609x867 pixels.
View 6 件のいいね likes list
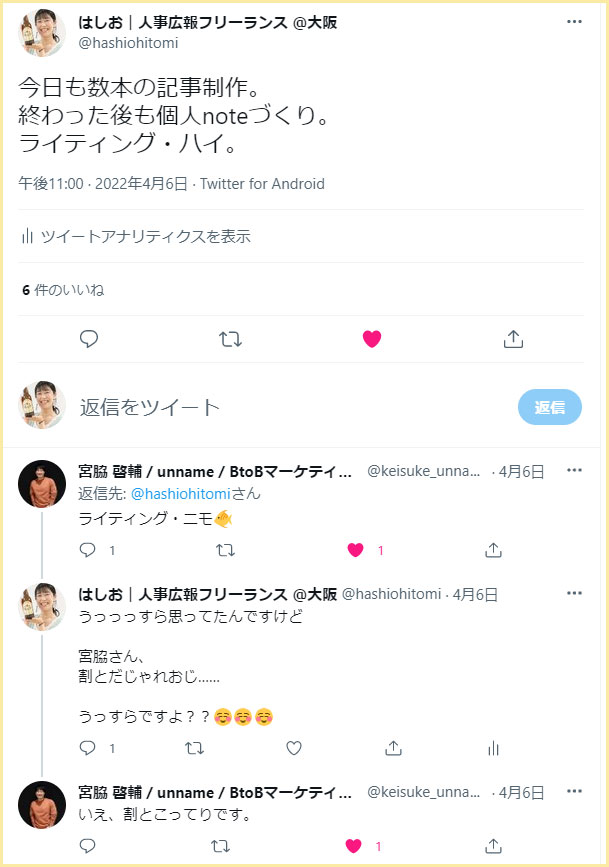tap(63, 290)
